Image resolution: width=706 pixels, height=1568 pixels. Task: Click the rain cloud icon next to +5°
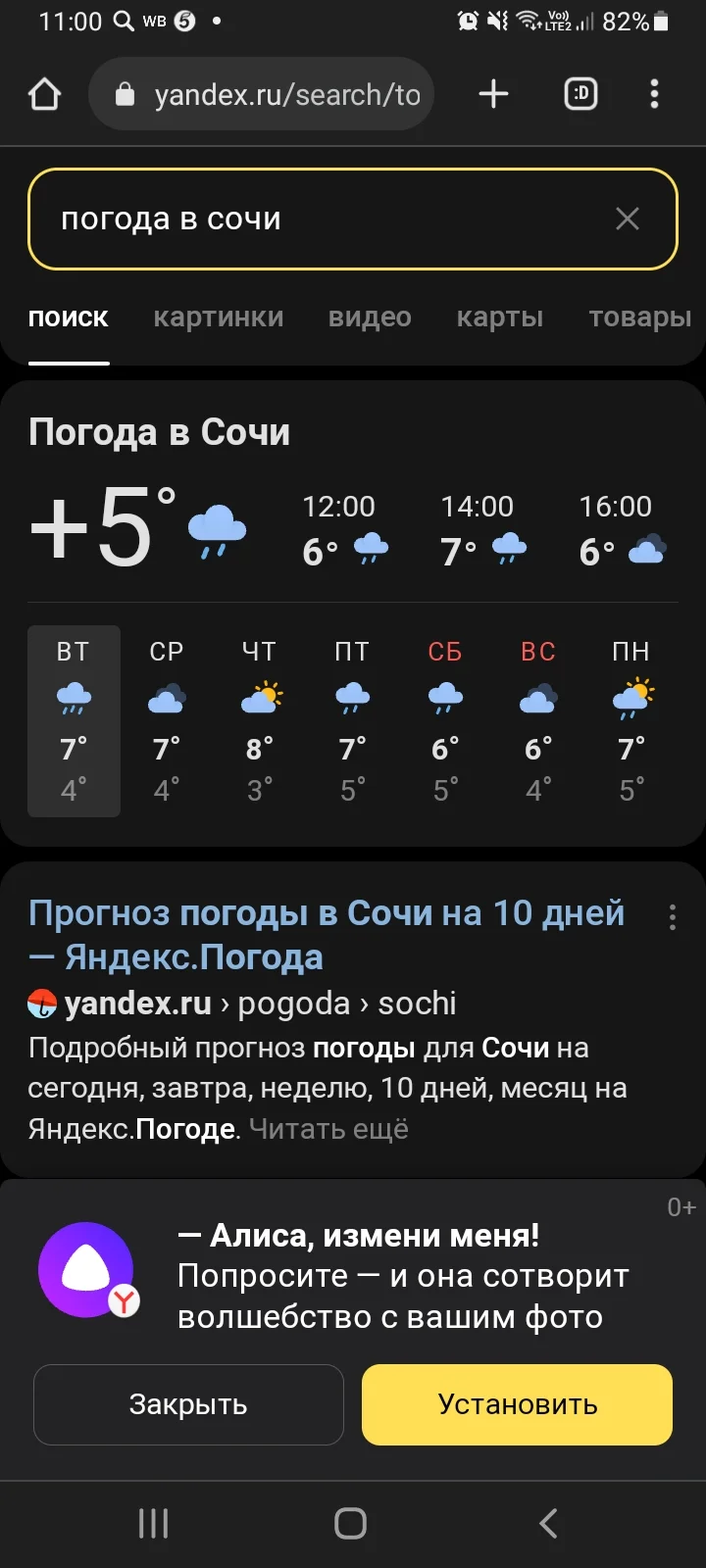point(218,529)
